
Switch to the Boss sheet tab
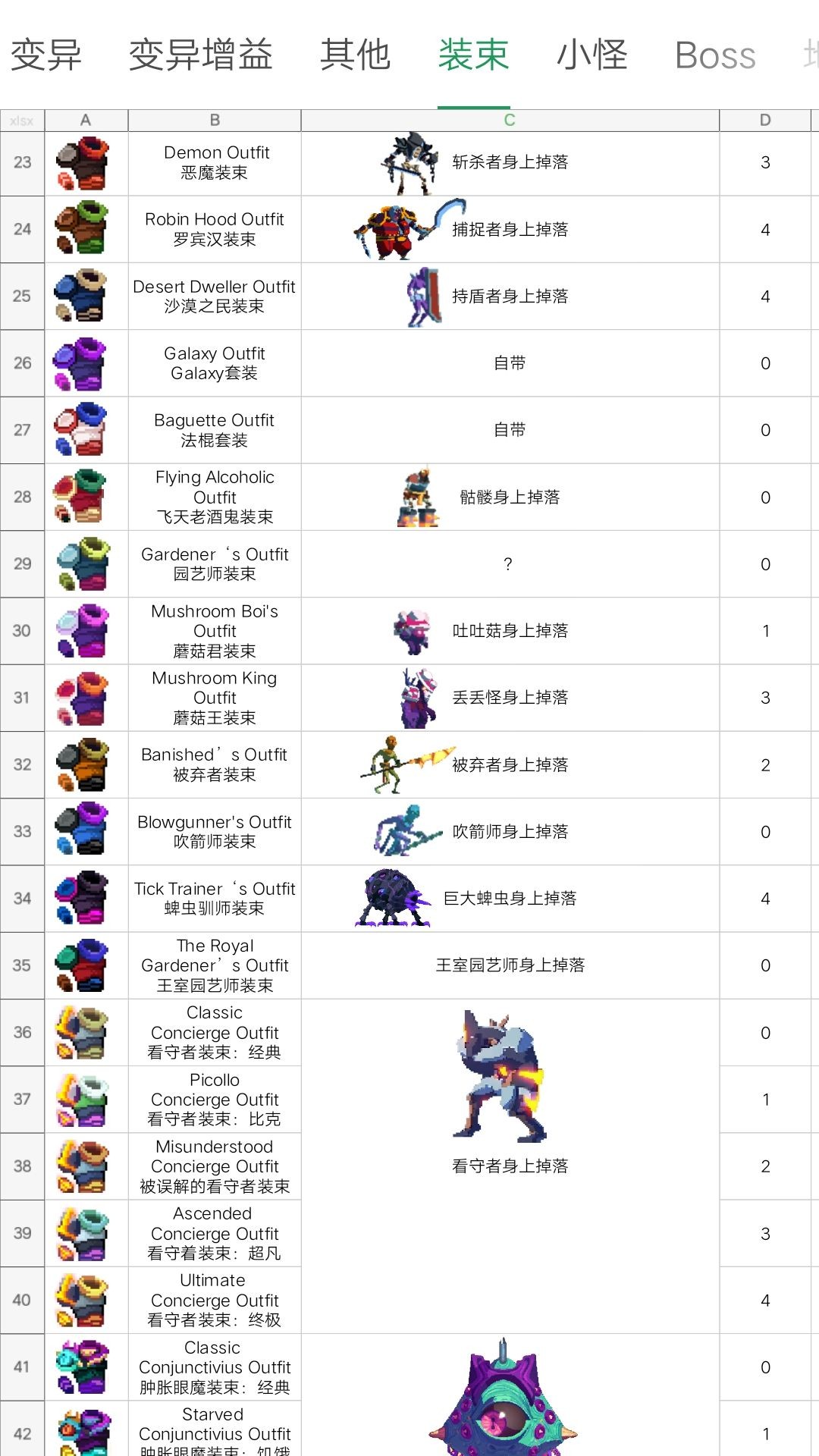tap(715, 55)
